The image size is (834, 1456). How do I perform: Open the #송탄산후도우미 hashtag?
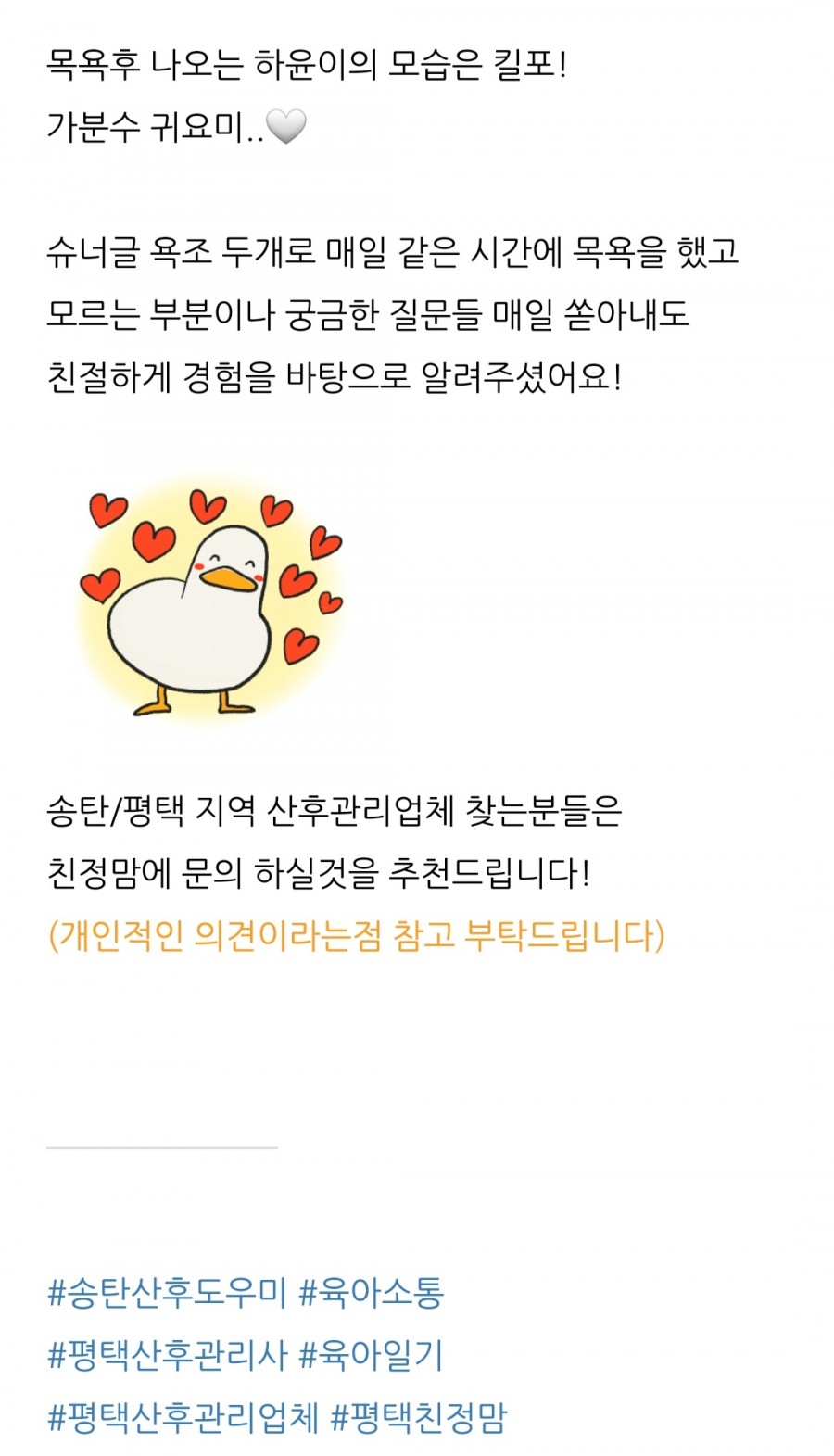coord(167,1292)
